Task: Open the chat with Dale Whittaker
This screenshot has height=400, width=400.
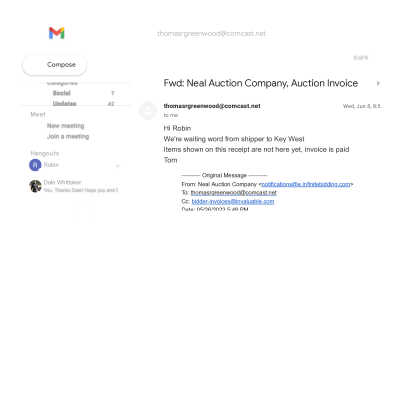Action: click(x=73, y=186)
